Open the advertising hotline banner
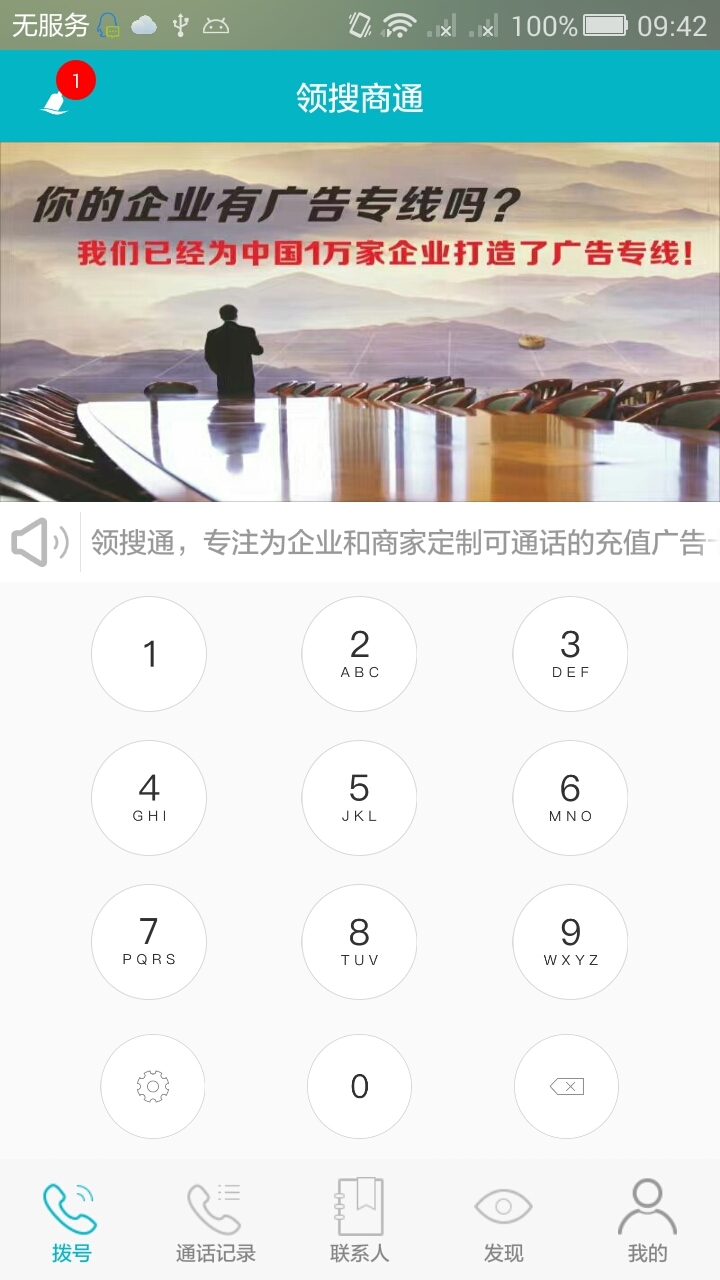The height and width of the screenshot is (1280, 720). (360, 321)
